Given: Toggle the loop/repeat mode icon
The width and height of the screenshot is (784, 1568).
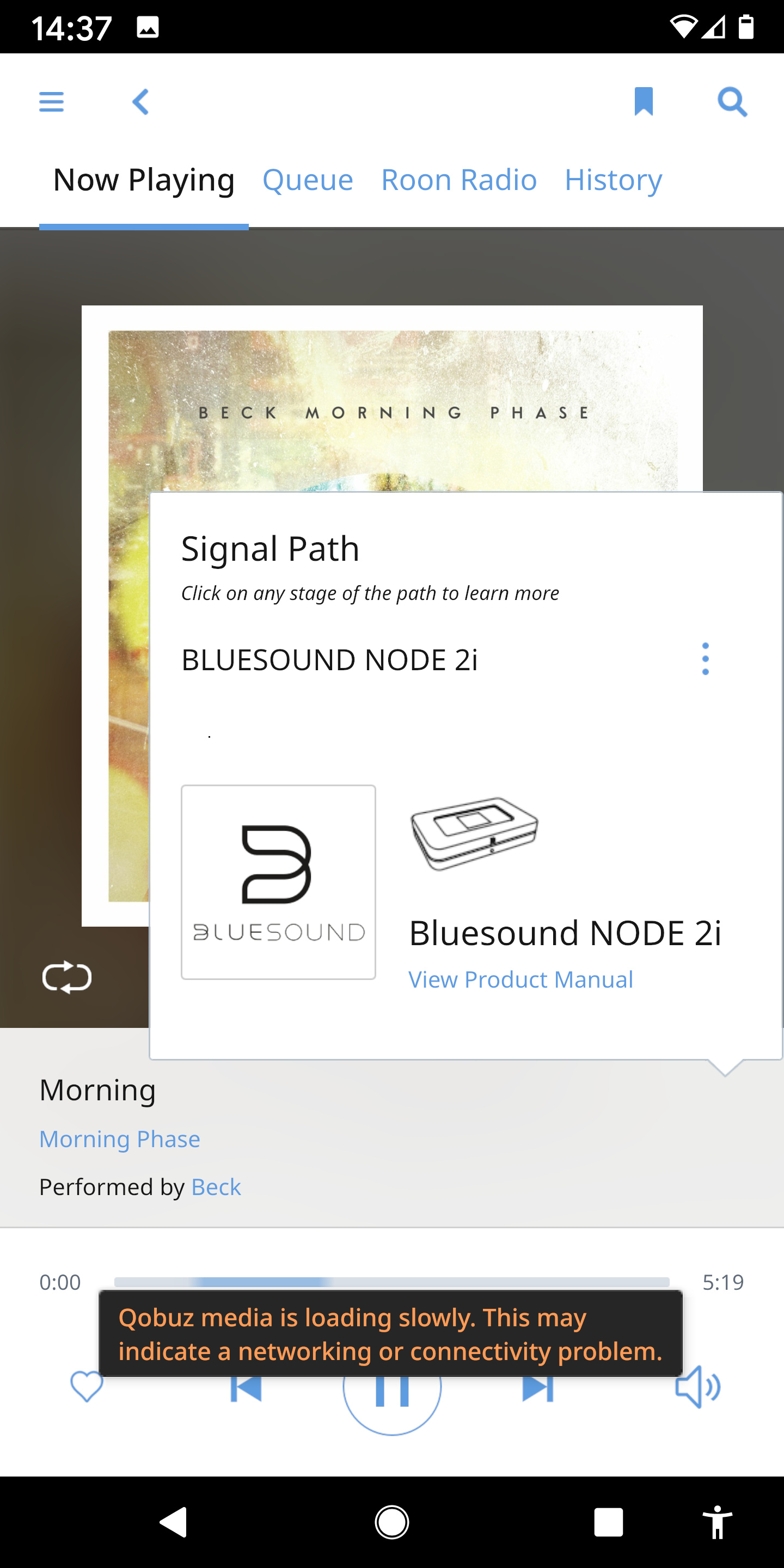Looking at the screenshot, I should (67, 978).
